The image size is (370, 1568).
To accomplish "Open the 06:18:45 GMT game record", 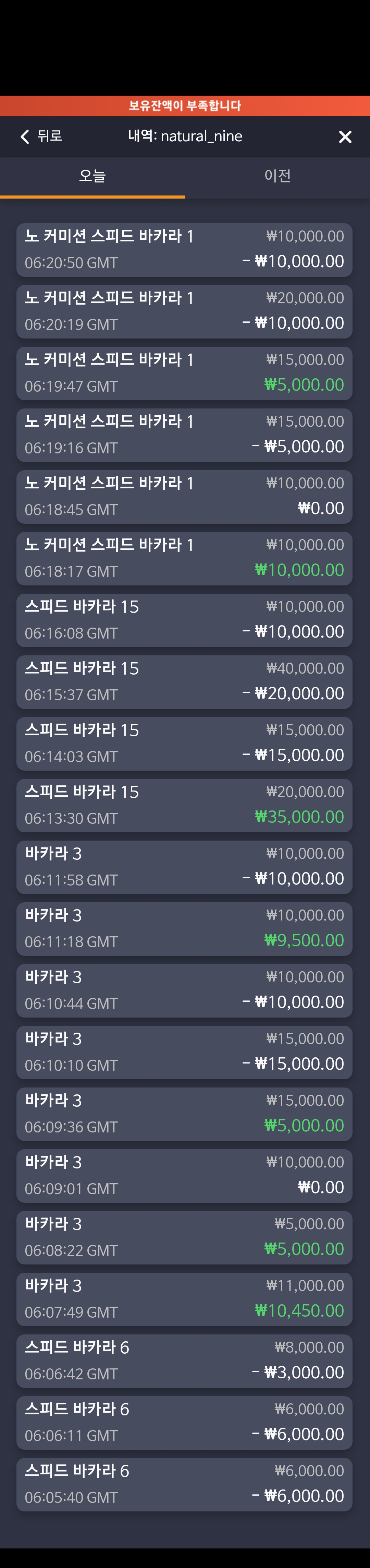I will (184, 497).
